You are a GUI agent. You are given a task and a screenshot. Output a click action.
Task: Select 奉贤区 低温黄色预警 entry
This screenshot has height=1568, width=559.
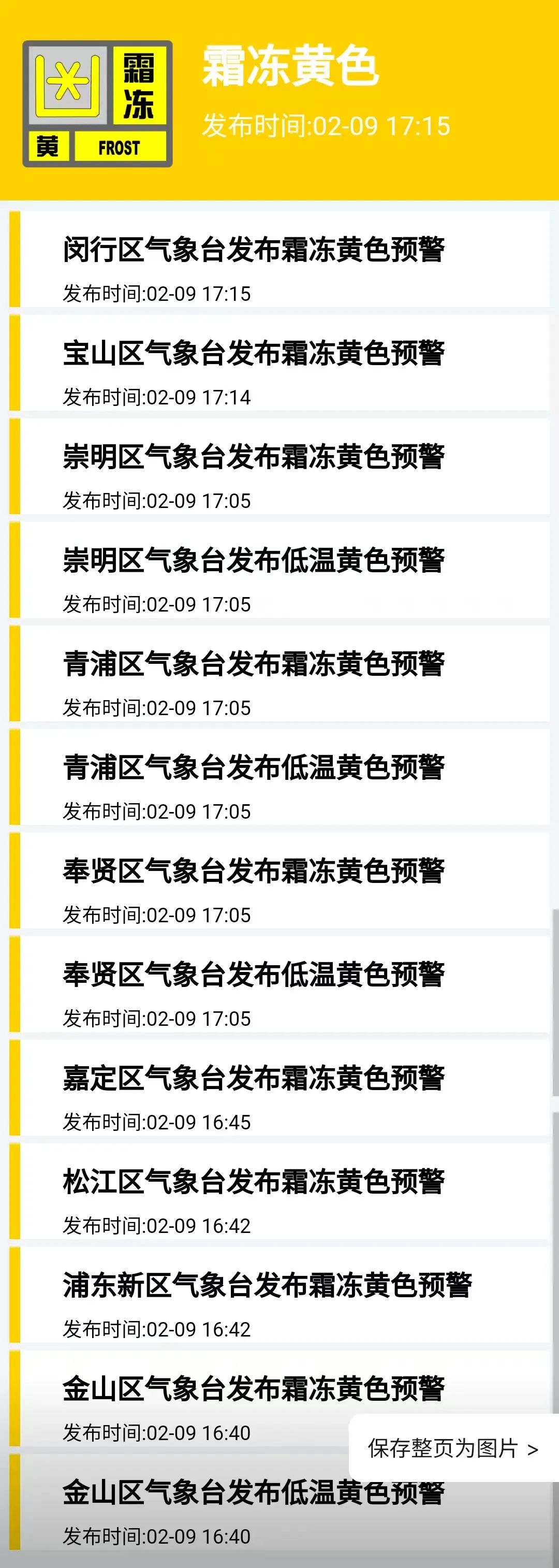click(x=254, y=975)
